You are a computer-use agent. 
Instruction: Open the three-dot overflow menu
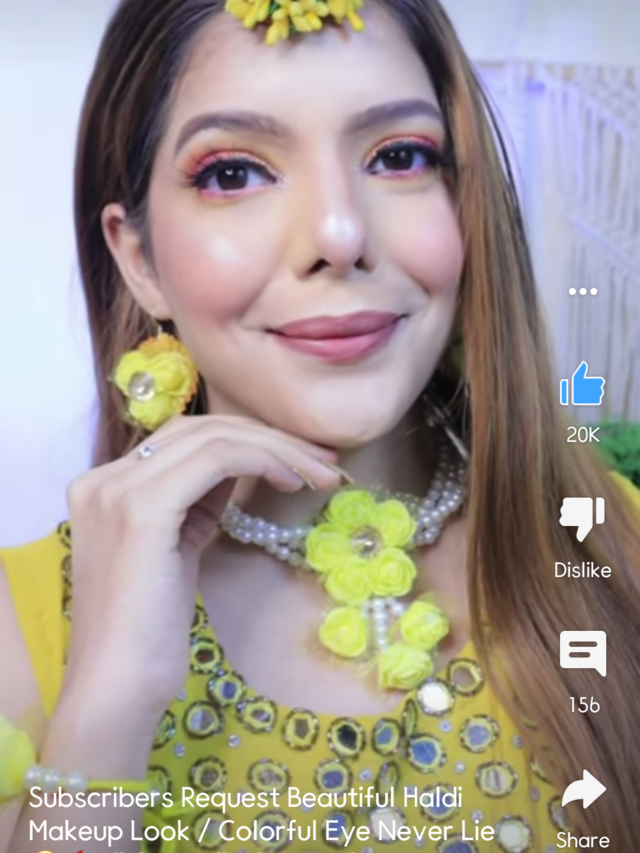click(583, 292)
